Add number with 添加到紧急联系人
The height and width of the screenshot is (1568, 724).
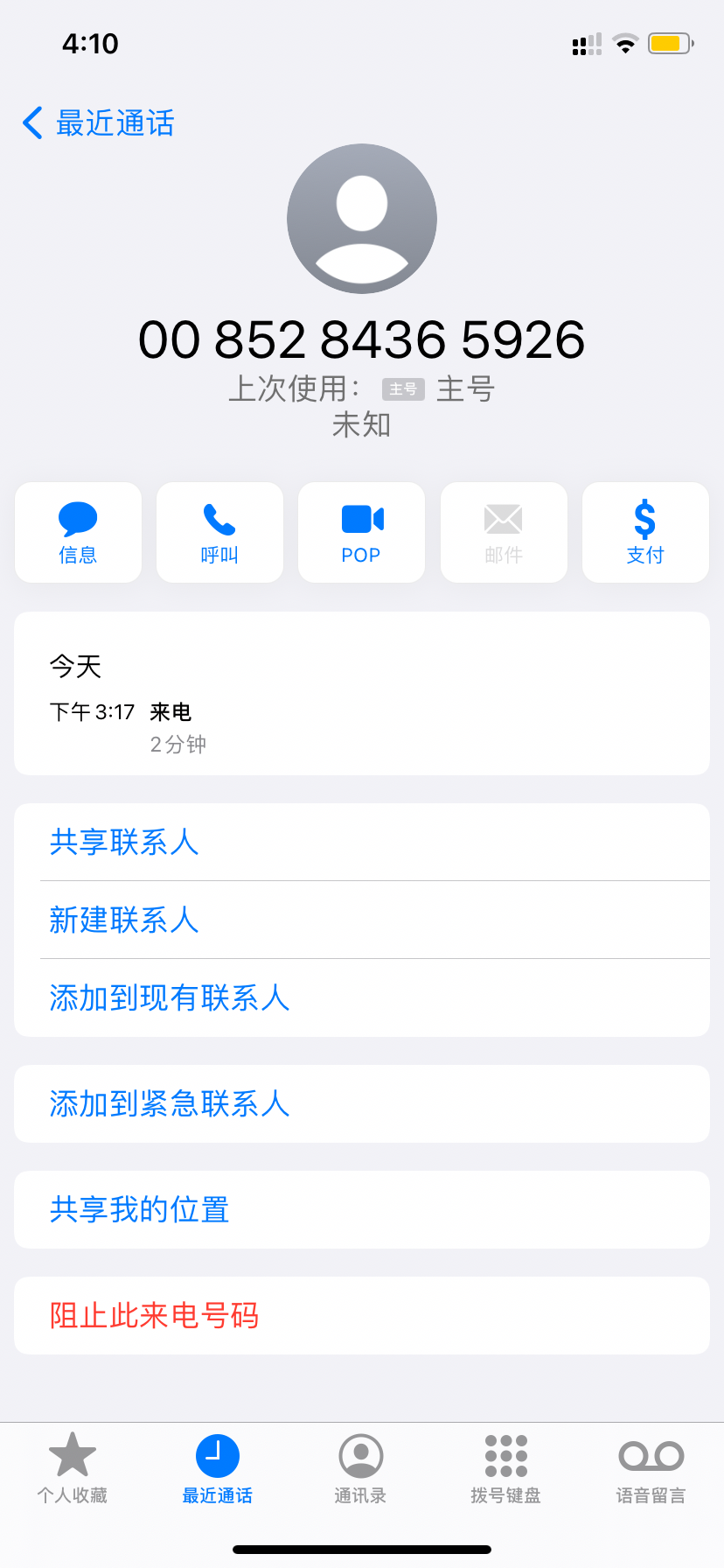170,1104
